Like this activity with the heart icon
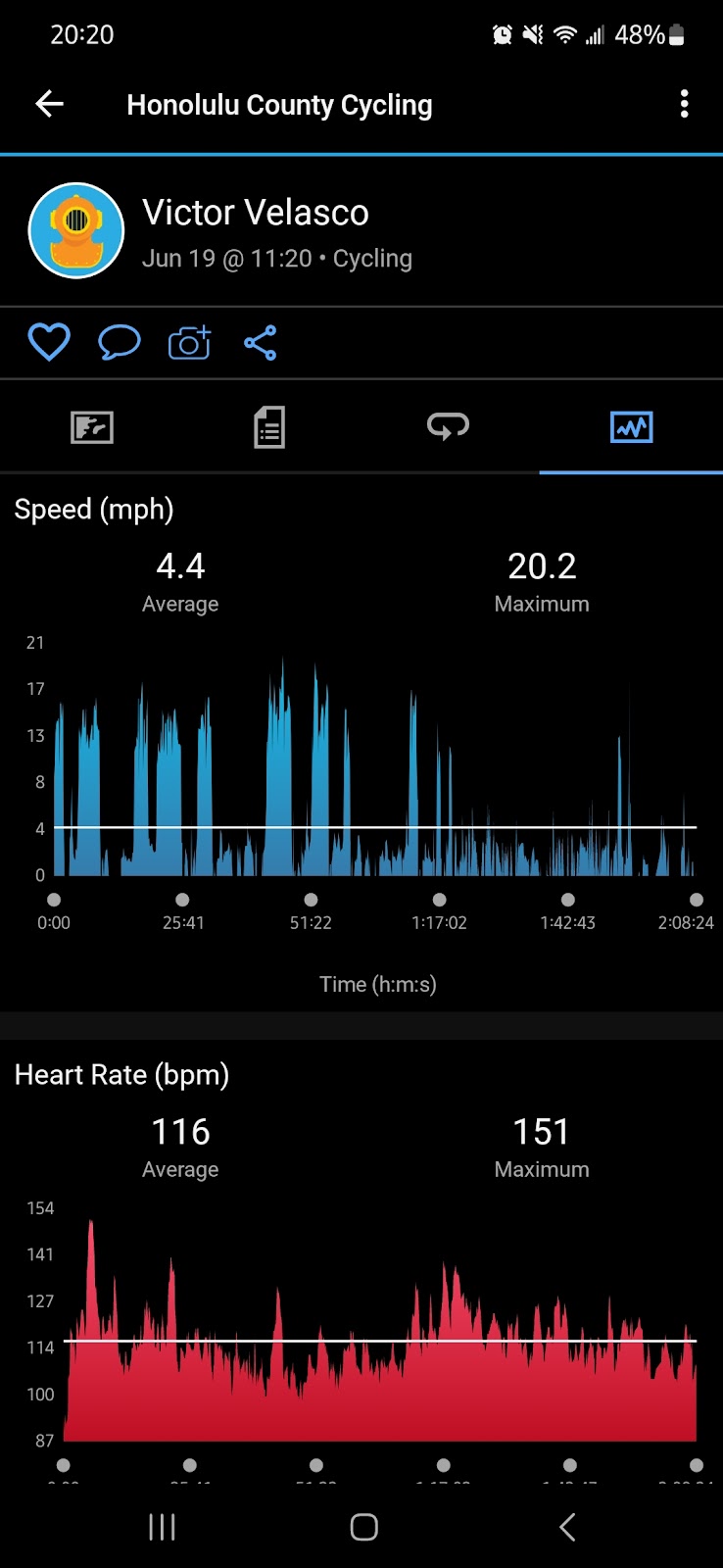Image resolution: width=723 pixels, height=1568 pixels. click(x=48, y=343)
